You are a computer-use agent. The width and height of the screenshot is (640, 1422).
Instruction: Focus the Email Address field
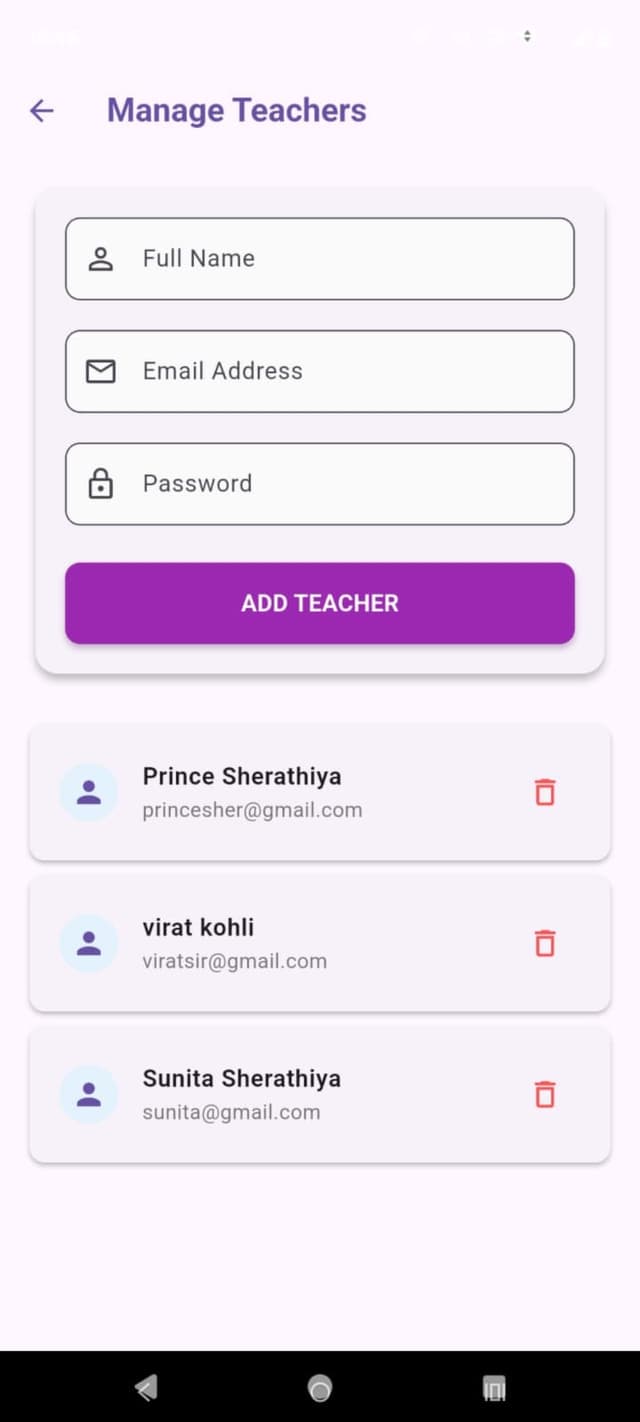(320, 371)
